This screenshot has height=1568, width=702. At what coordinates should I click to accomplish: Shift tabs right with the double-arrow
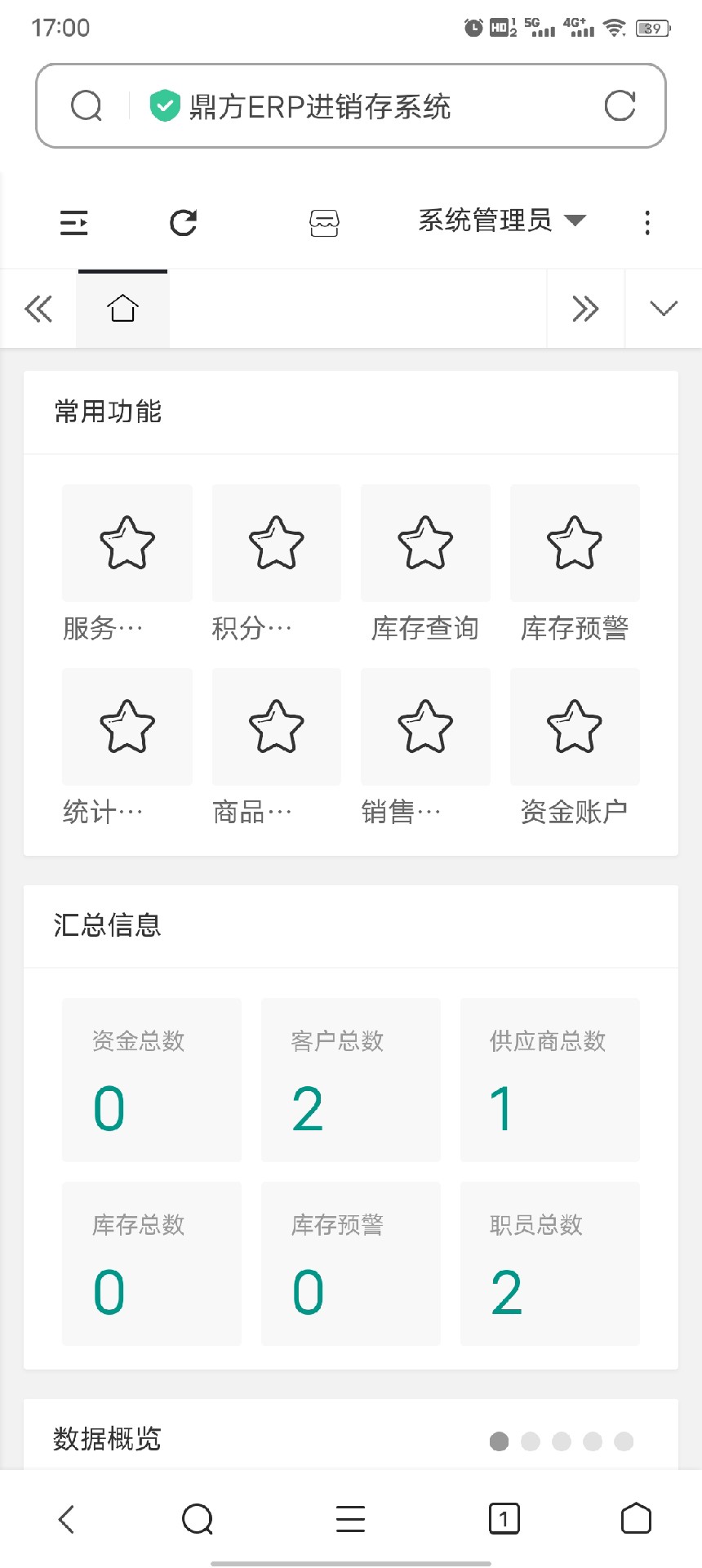point(585,309)
